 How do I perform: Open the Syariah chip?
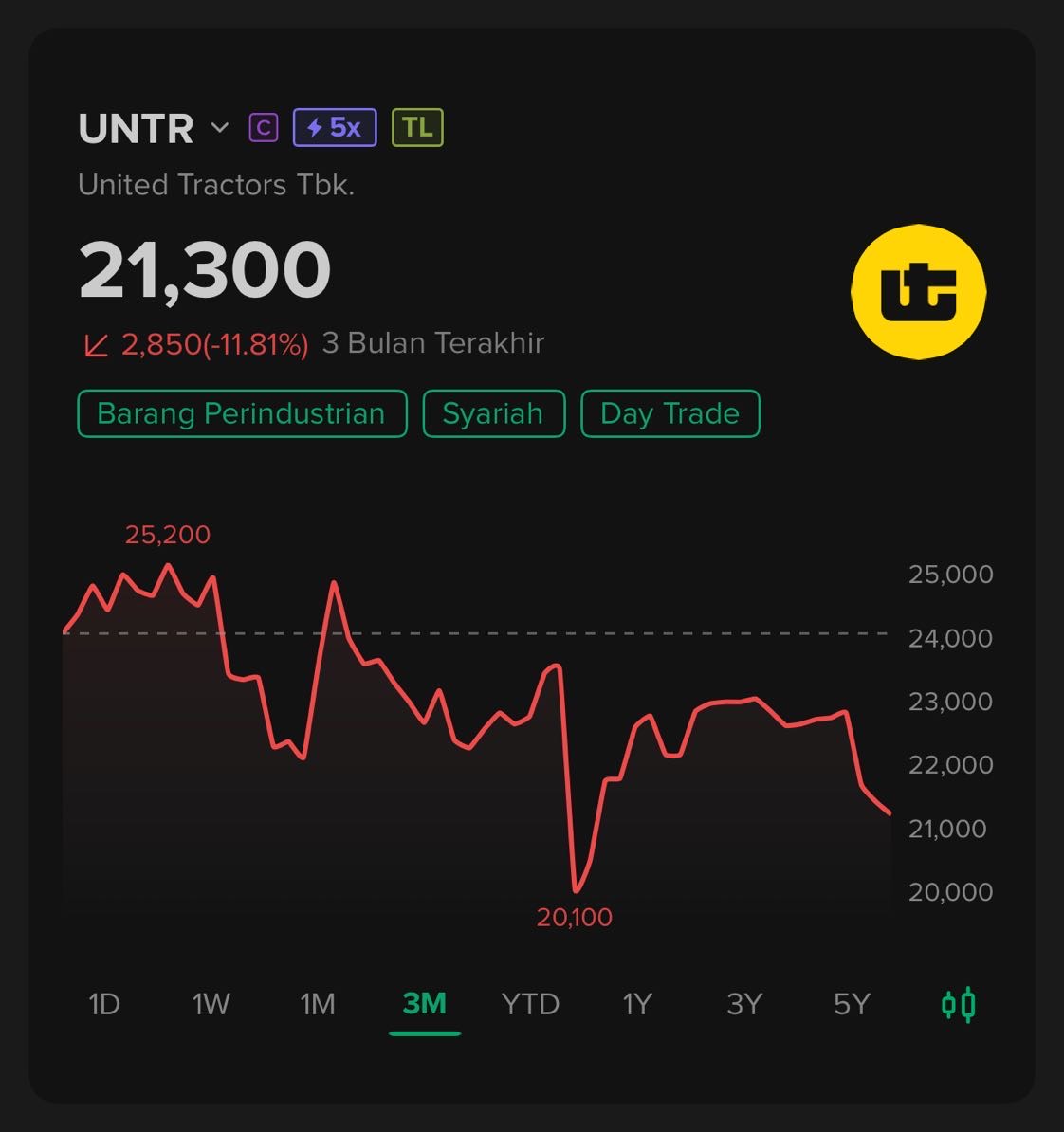[x=493, y=413]
